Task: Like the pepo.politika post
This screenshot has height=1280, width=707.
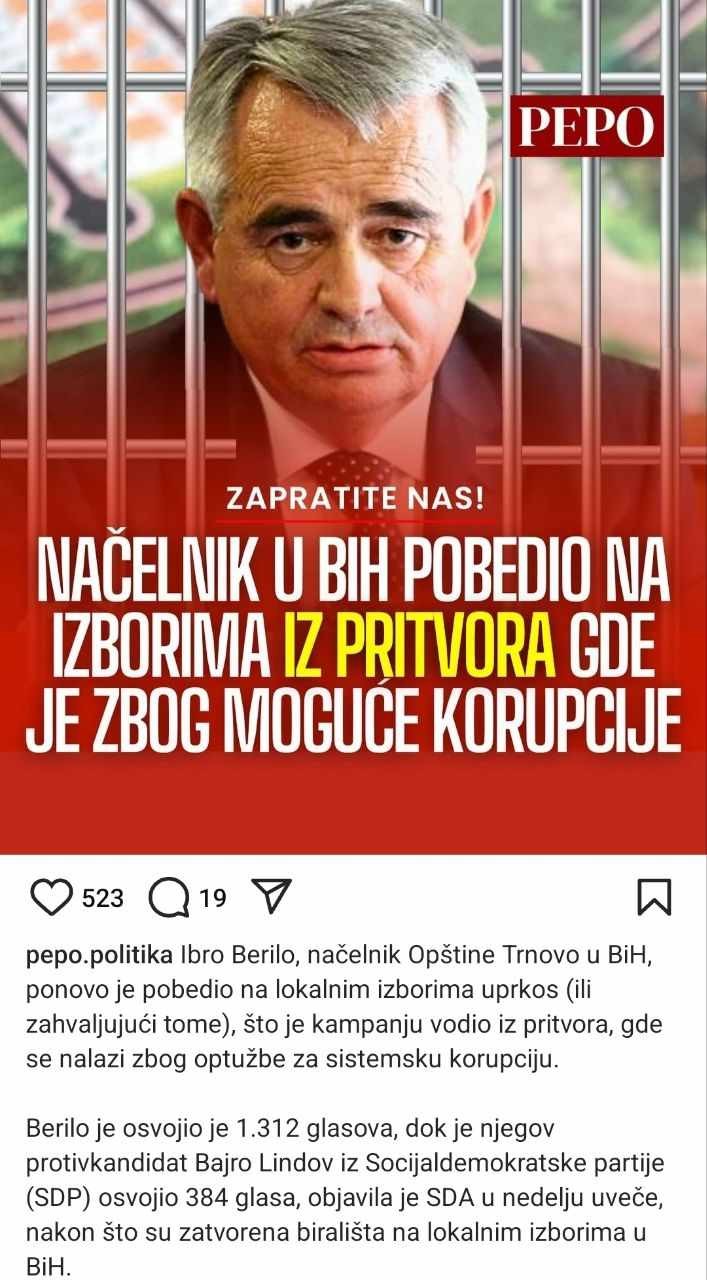Action: [x=53, y=897]
